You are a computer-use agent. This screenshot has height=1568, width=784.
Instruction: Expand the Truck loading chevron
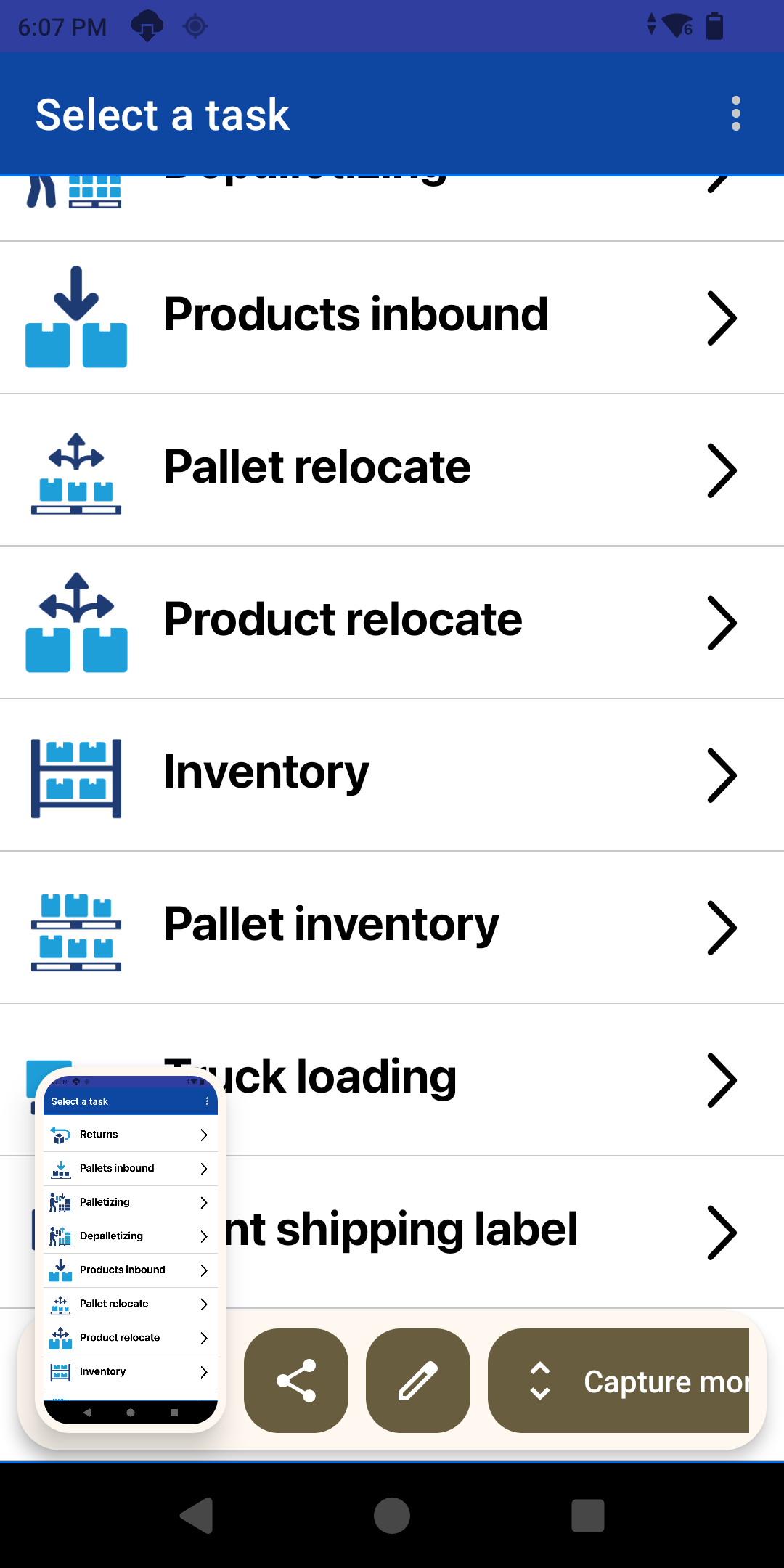(x=722, y=1080)
